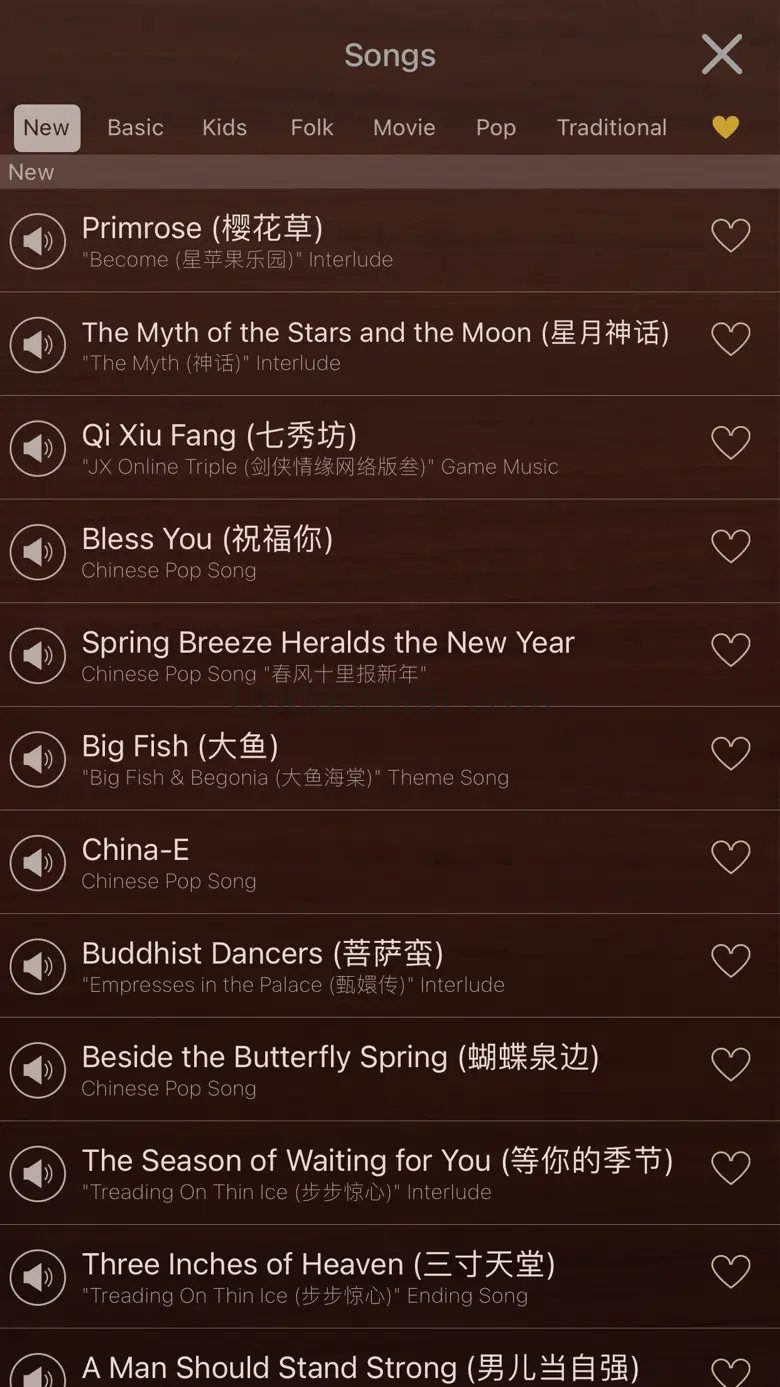Choose Beside the Butterfly Spring
This screenshot has width=780, height=1387.
(340, 1069)
